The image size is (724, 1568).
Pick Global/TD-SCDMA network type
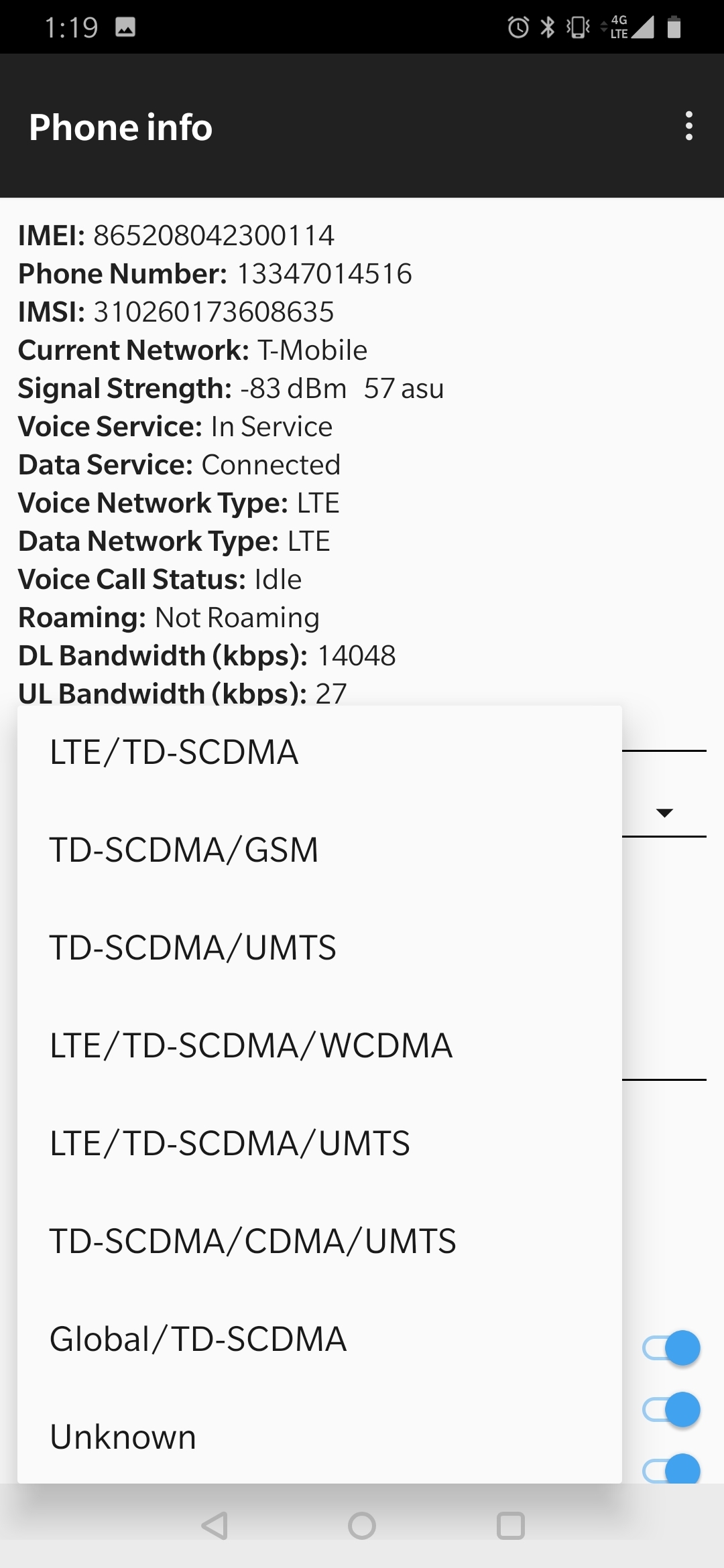pos(320,1339)
